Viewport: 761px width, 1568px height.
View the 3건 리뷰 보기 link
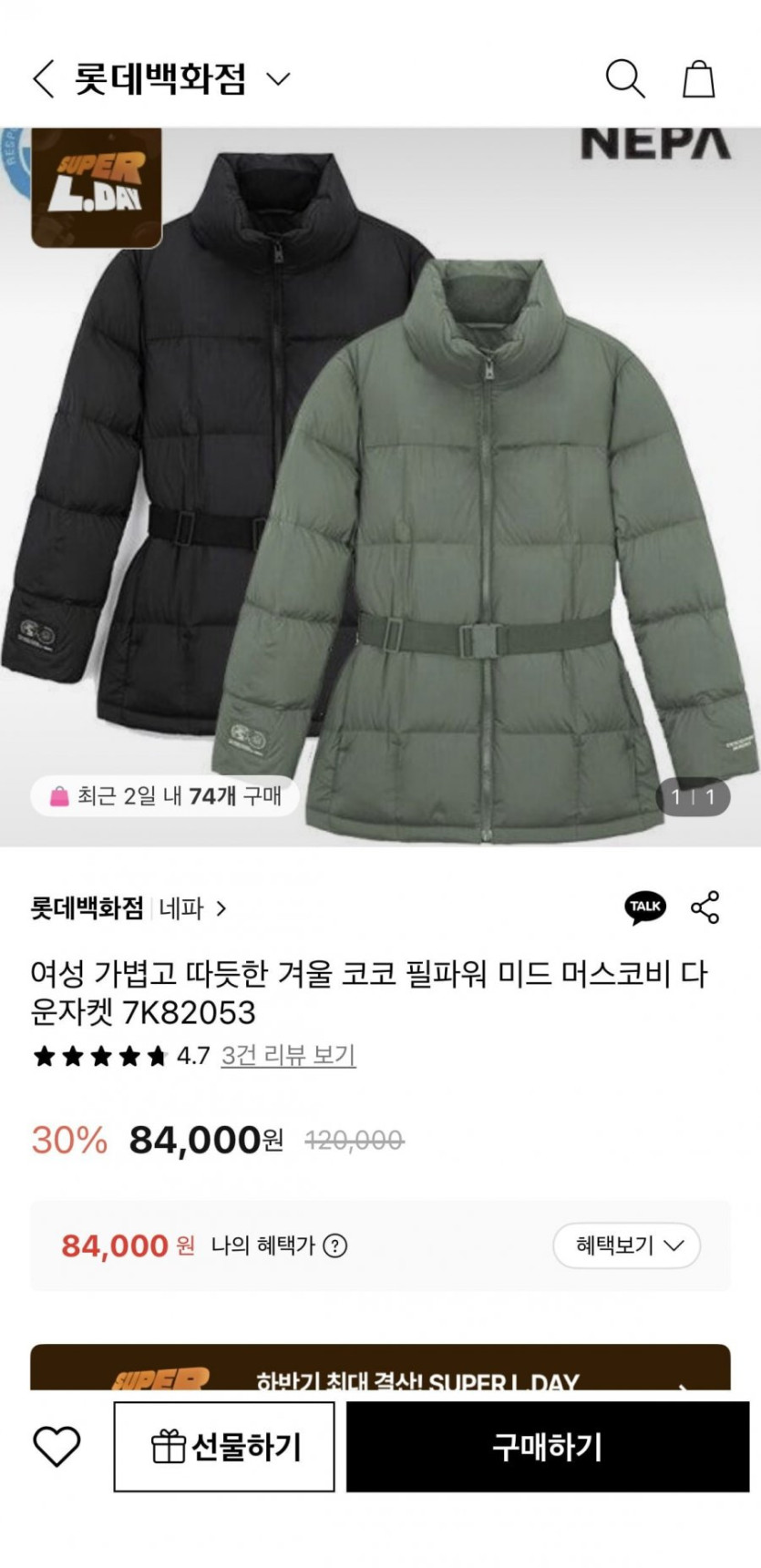pos(288,1056)
